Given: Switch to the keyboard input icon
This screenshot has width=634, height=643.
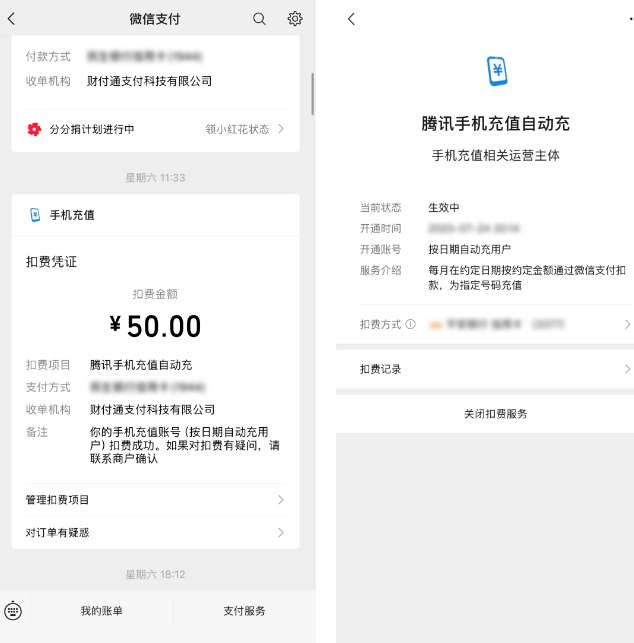Looking at the screenshot, I should point(14,610).
